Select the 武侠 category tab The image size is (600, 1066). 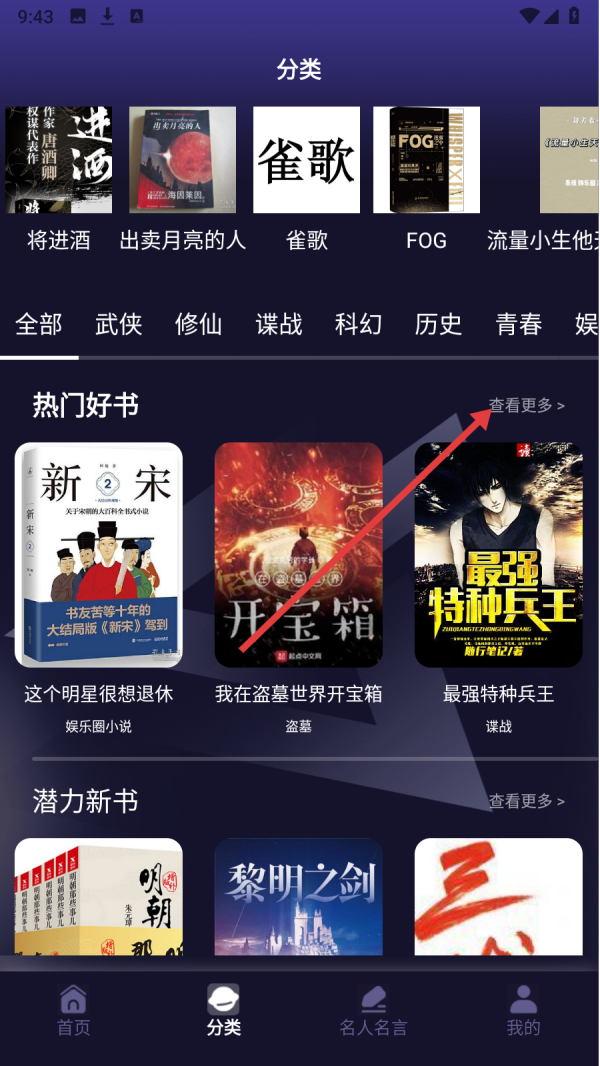click(x=118, y=324)
